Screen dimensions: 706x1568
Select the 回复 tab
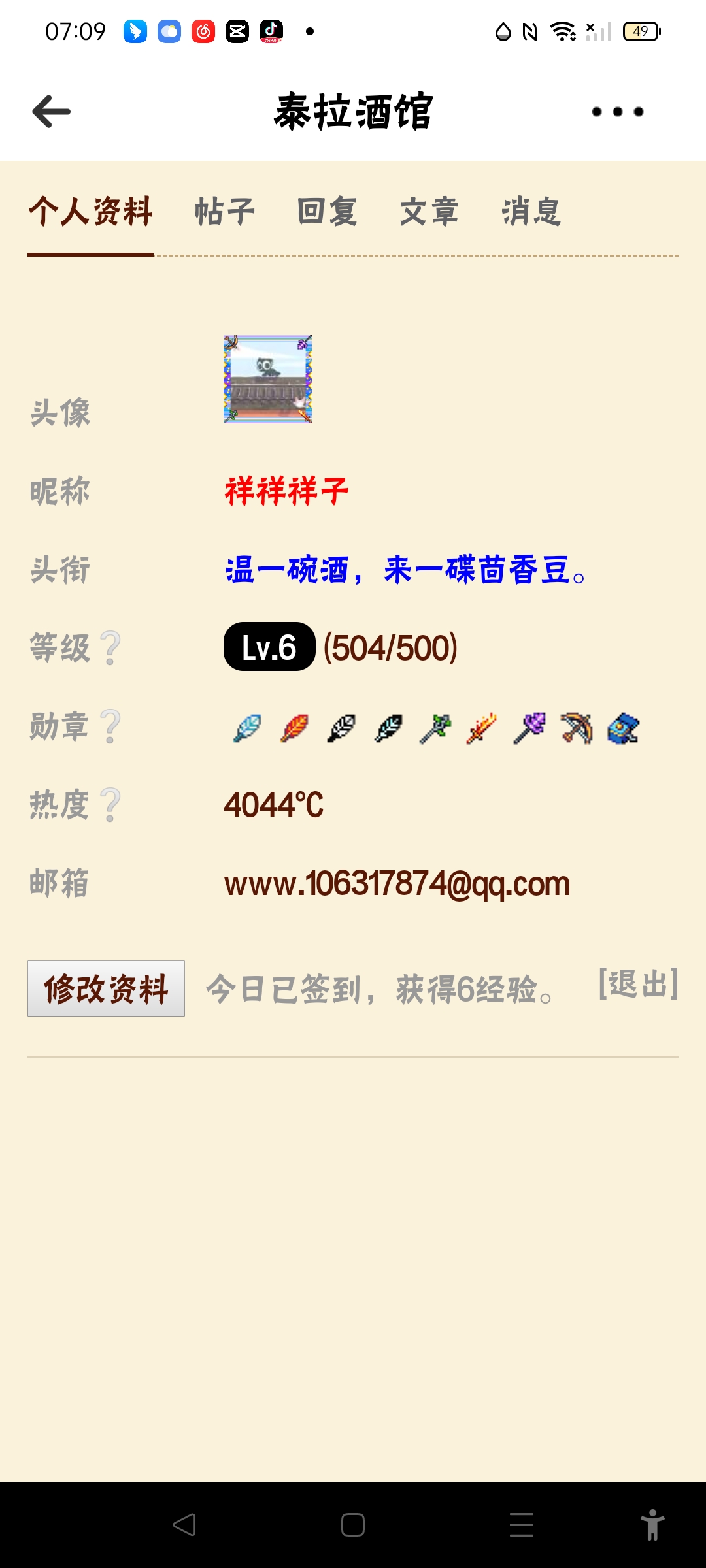pos(326,211)
